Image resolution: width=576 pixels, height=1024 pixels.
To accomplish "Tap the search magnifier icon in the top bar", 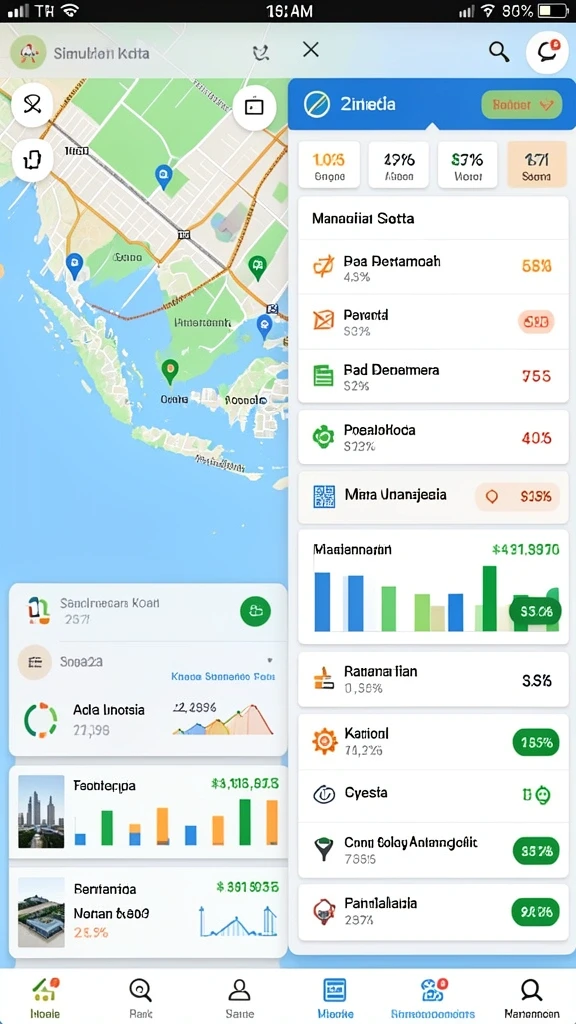I will pyautogui.click(x=499, y=52).
